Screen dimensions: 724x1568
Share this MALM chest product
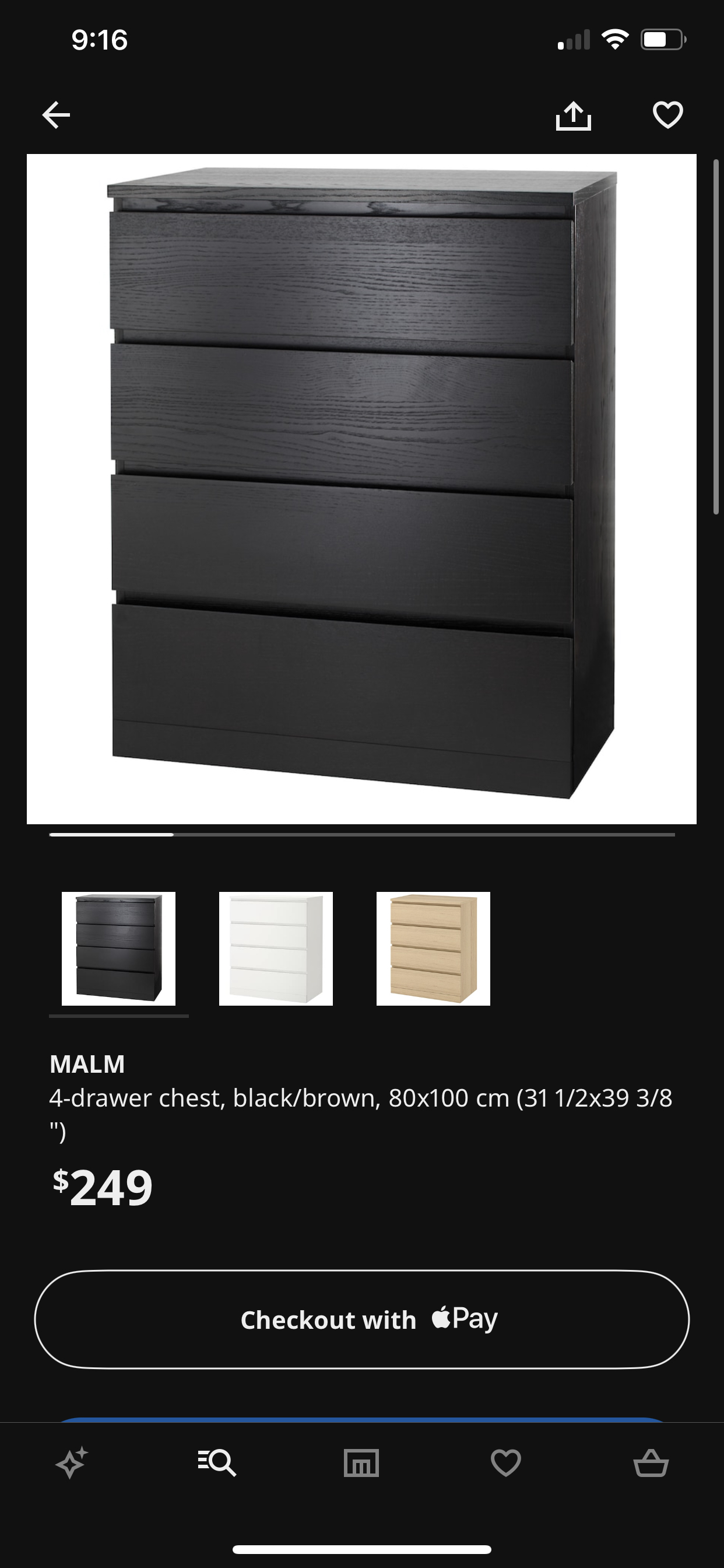tap(573, 116)
